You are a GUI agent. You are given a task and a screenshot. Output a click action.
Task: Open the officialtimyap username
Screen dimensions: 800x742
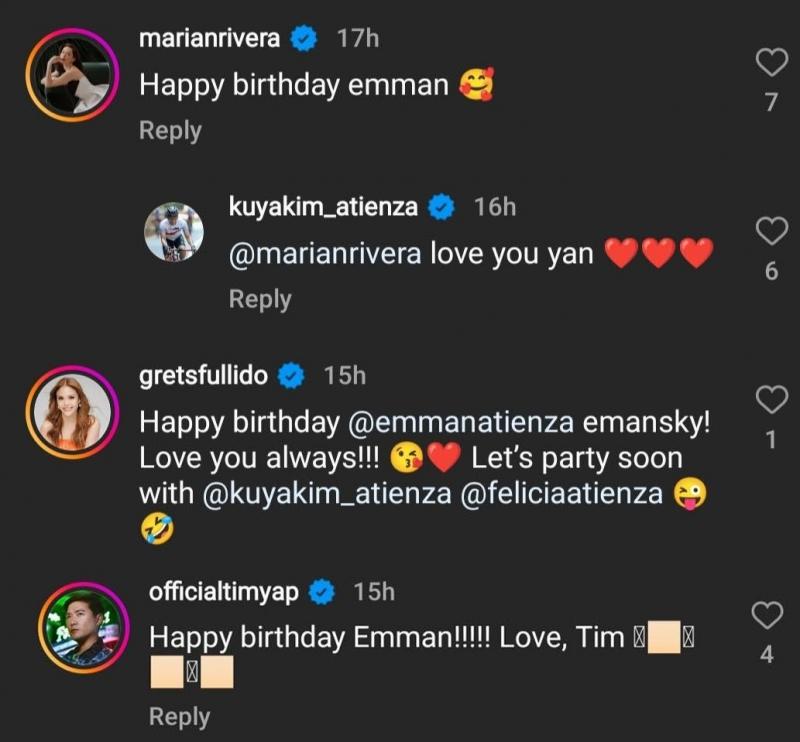point(226,591)
